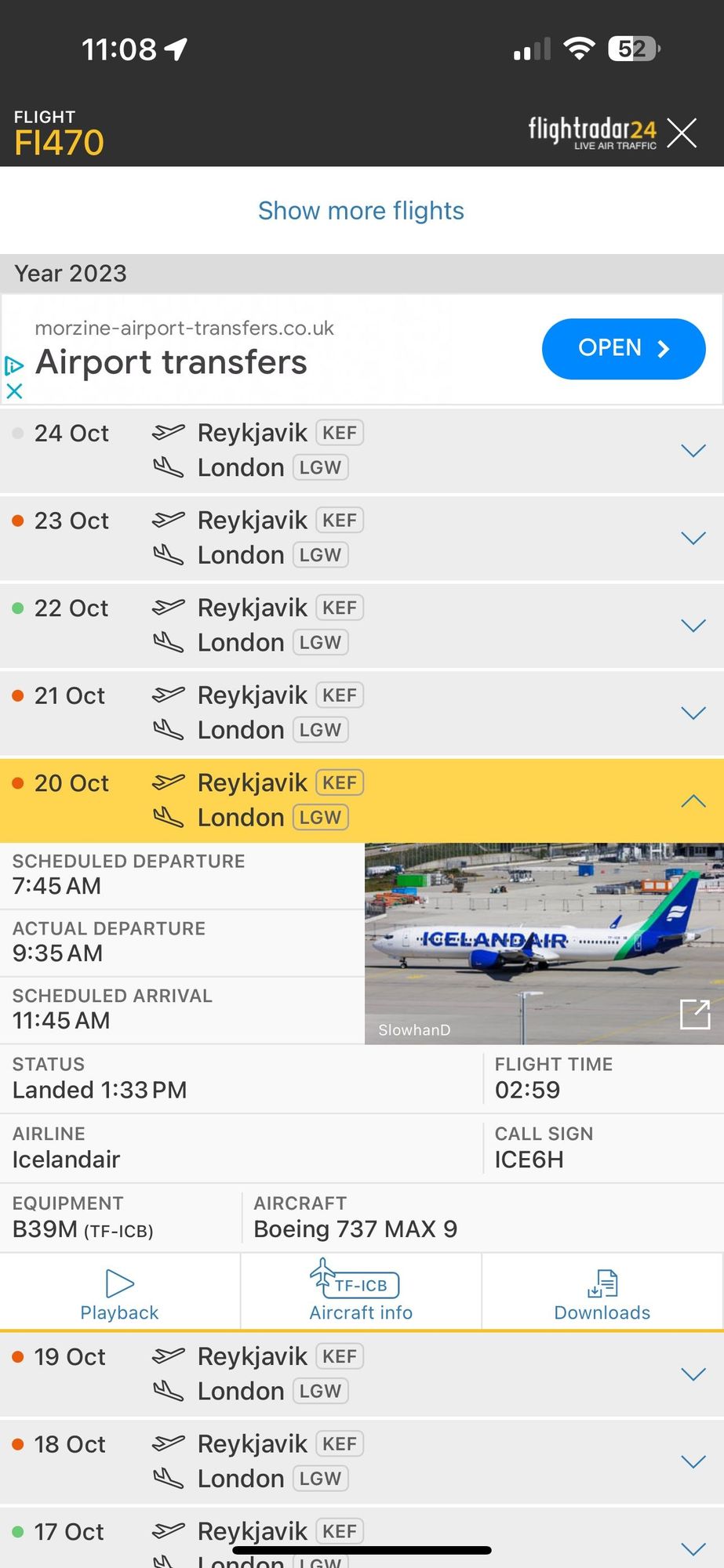
Task: Collapse the 20 Oct flight details
Action: [693, 800]
